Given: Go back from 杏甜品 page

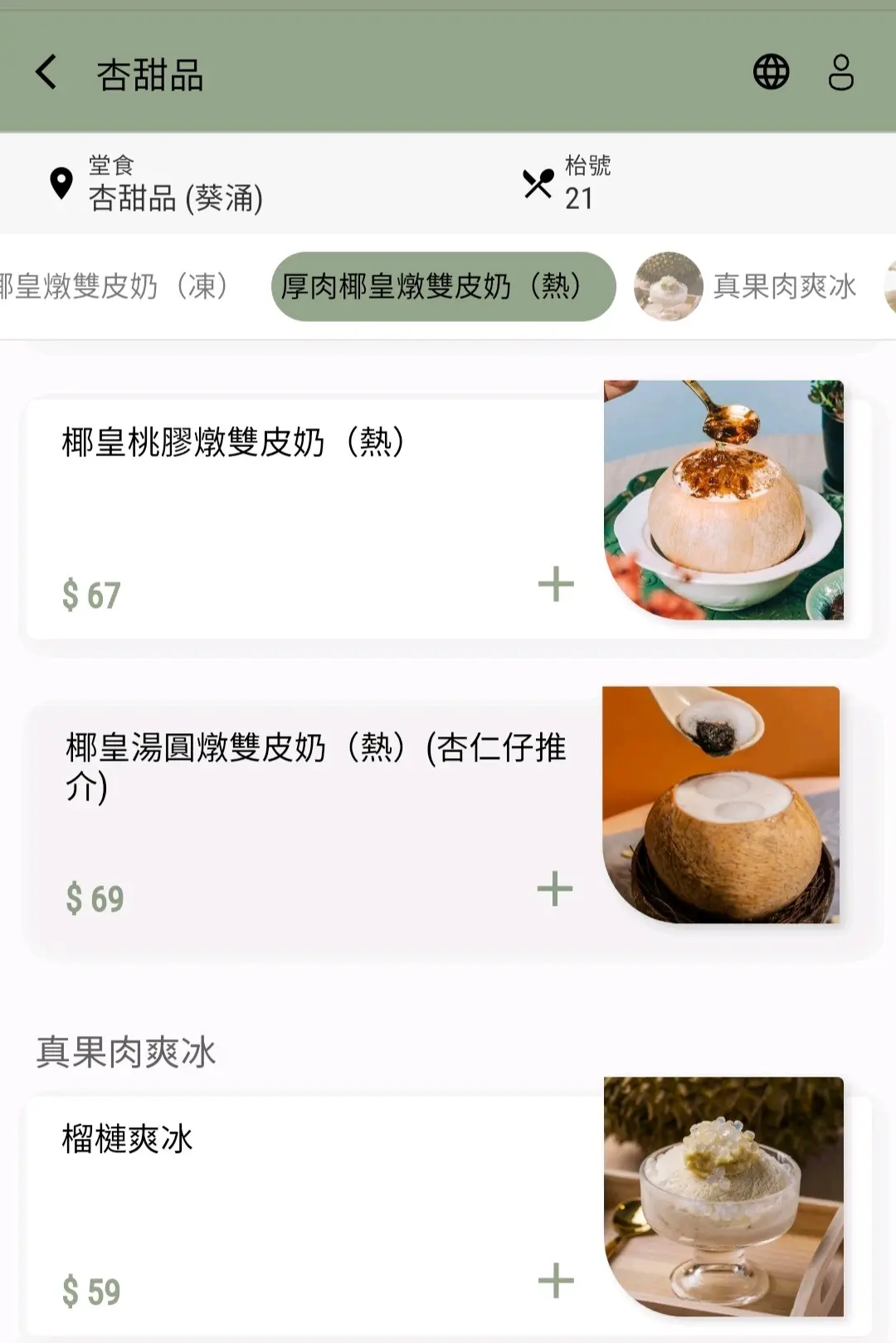Looking at the screenshot, I should [46, 73].
